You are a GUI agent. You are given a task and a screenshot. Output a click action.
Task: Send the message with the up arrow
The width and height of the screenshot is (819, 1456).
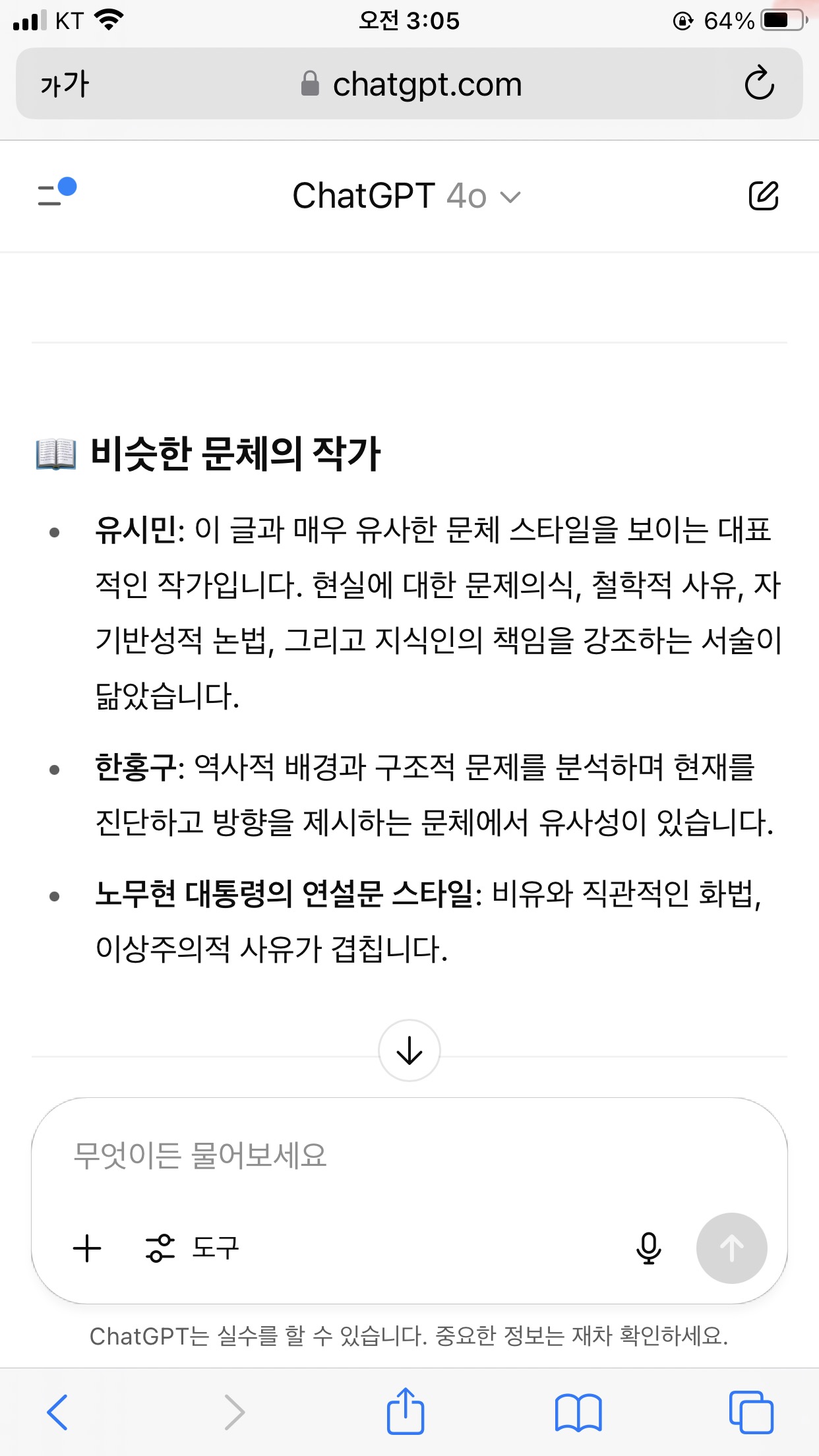(x=732, y=1248)
